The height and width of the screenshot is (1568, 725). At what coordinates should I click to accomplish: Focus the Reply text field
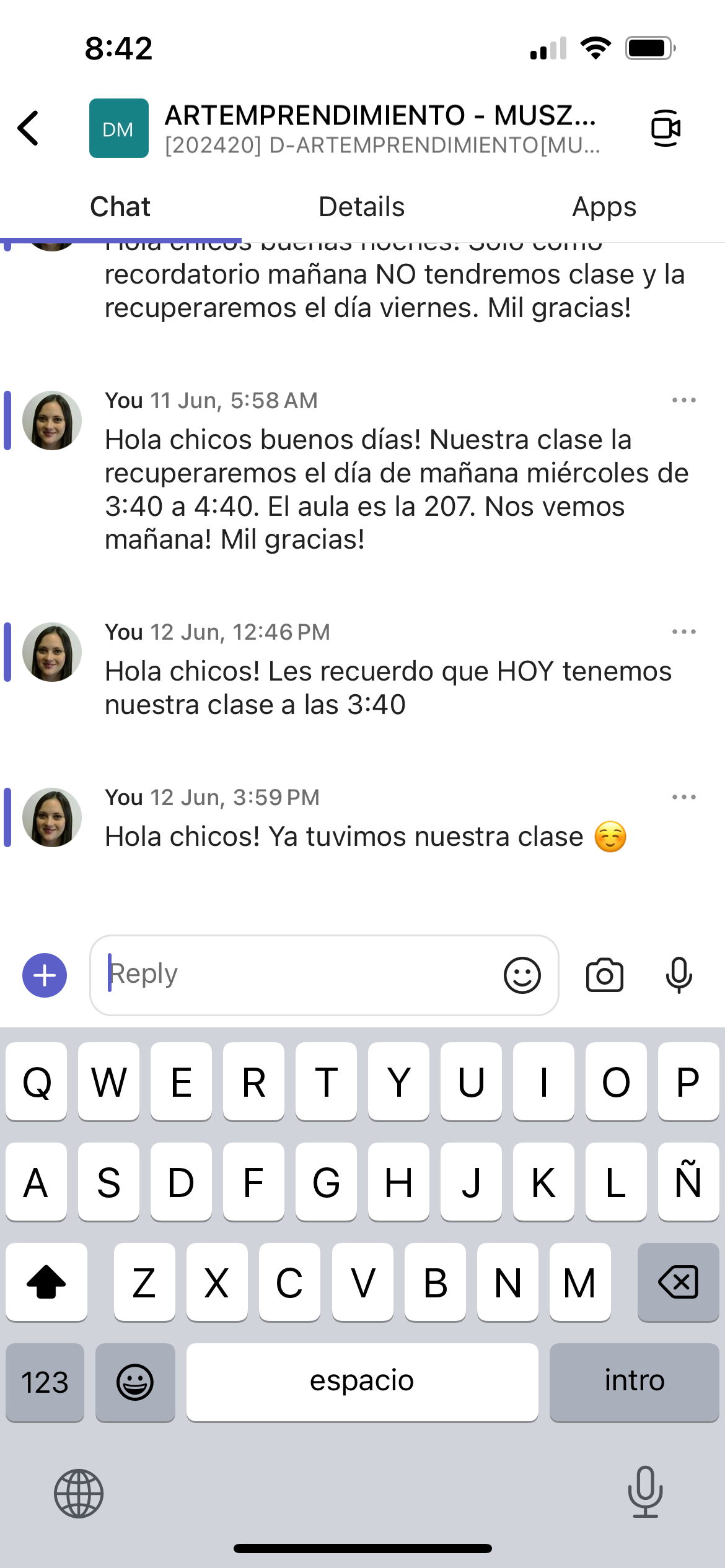(297, 975)
